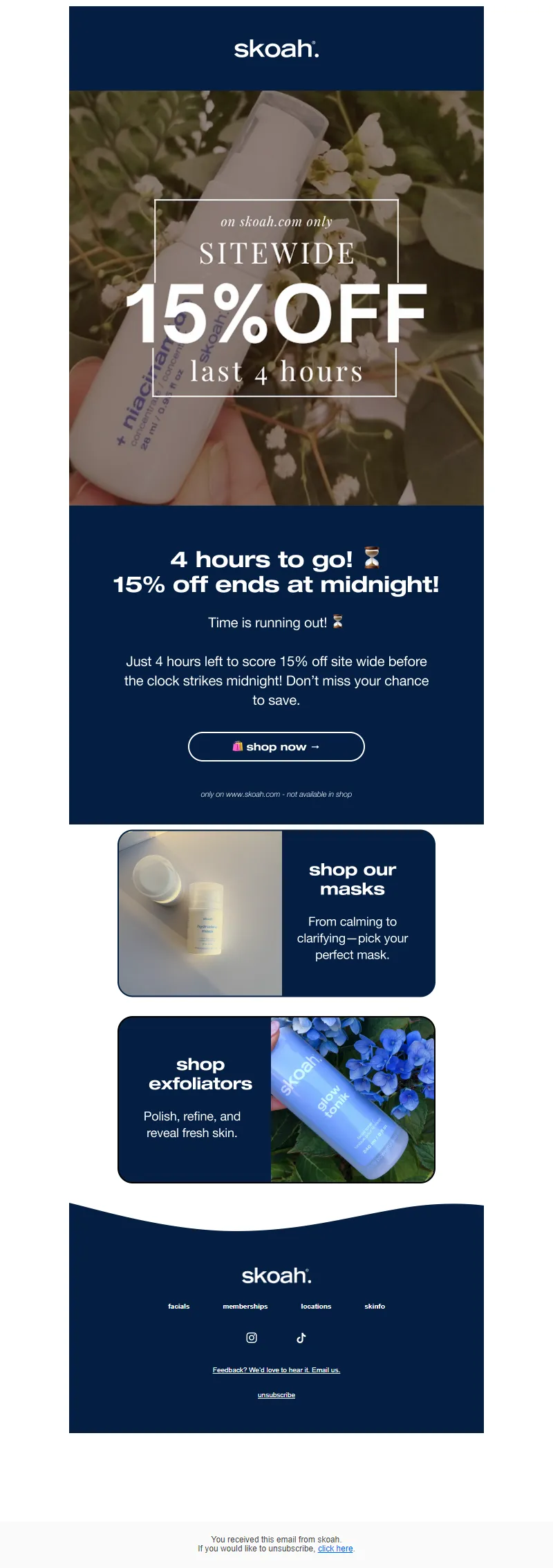This screenshot has width=553, height=1568.
Task: Visit skoah's Instagram page
Action: click(252, 1338)
